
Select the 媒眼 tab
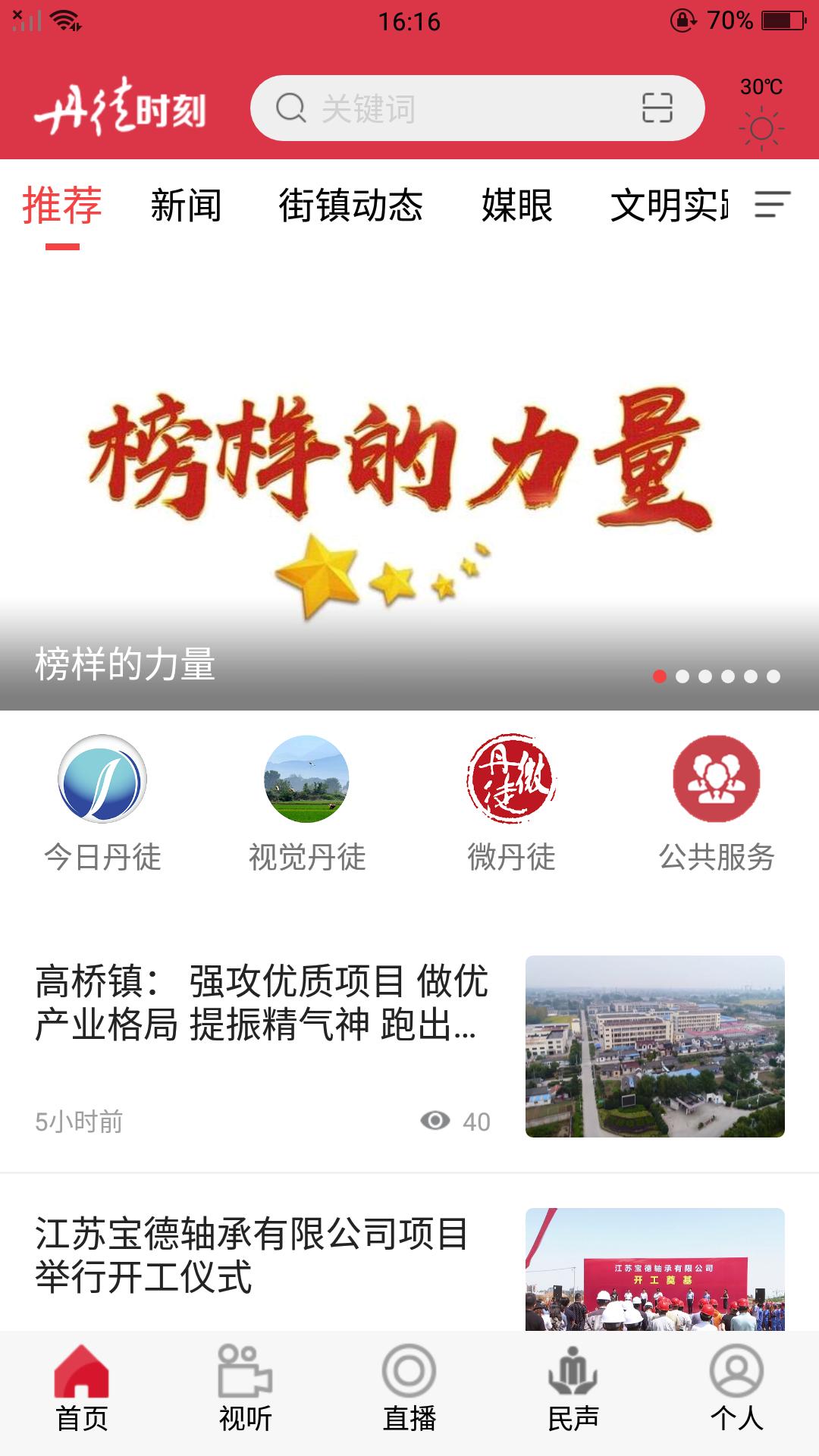pyautogui.click(x=516, y=205)
